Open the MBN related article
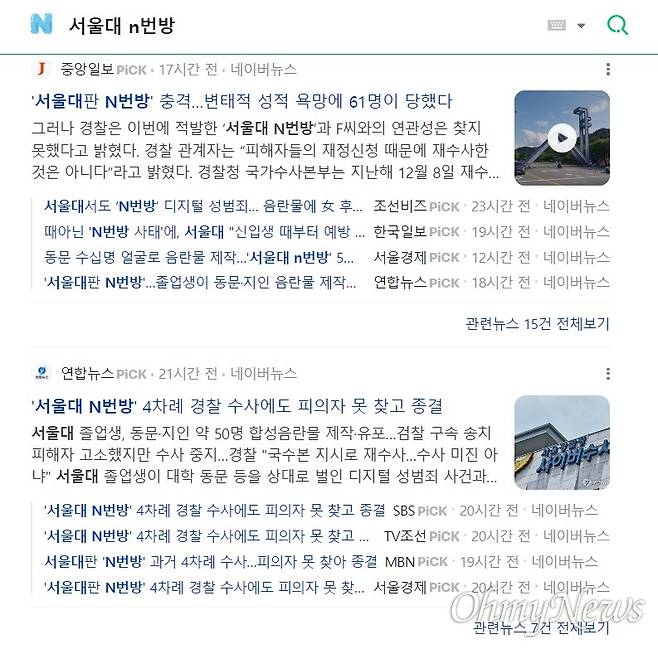This screenshot has height=649, width=658. click(x=210, y=561)
